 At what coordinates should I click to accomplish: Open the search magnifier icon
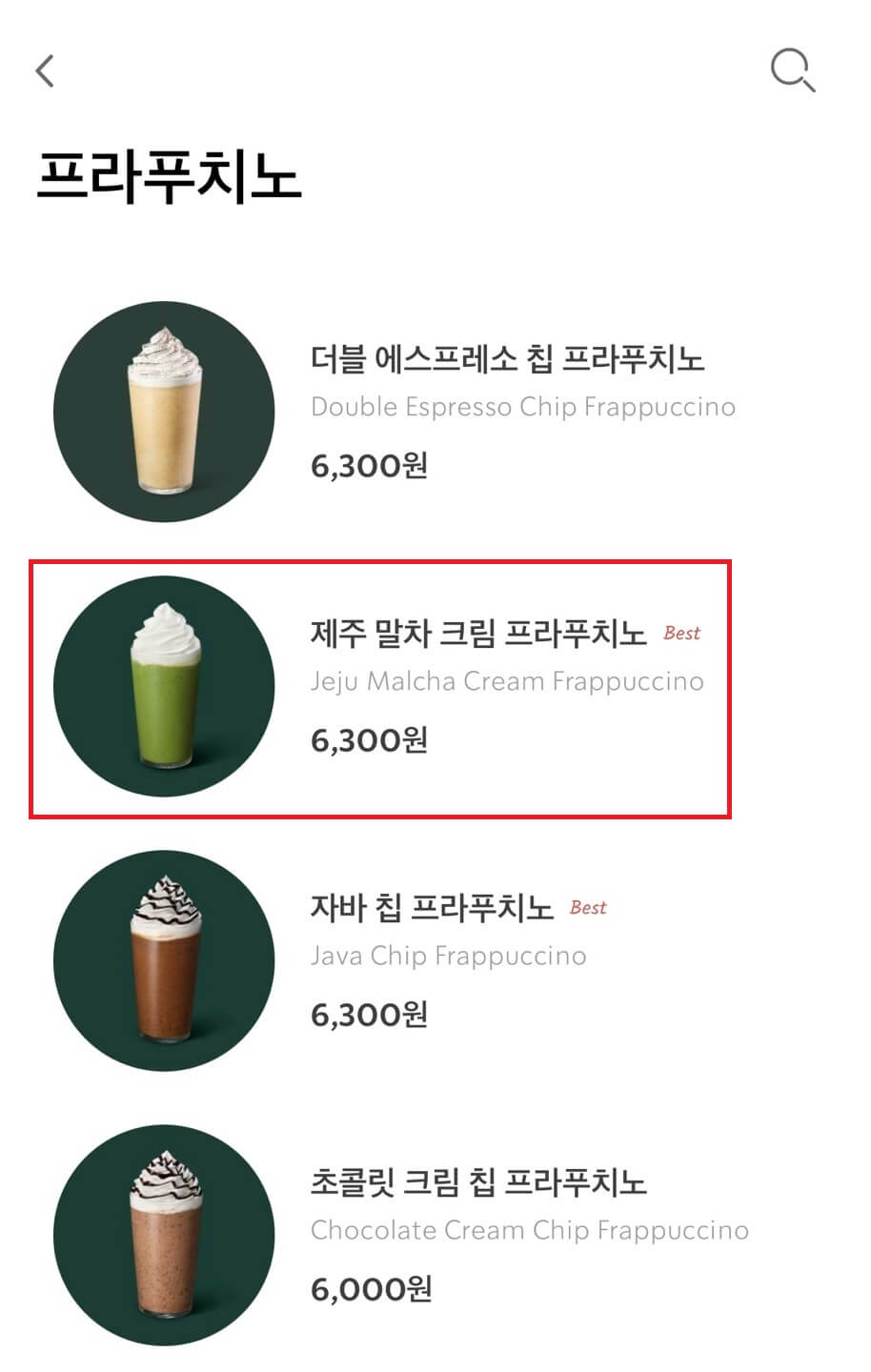point(794,70)
